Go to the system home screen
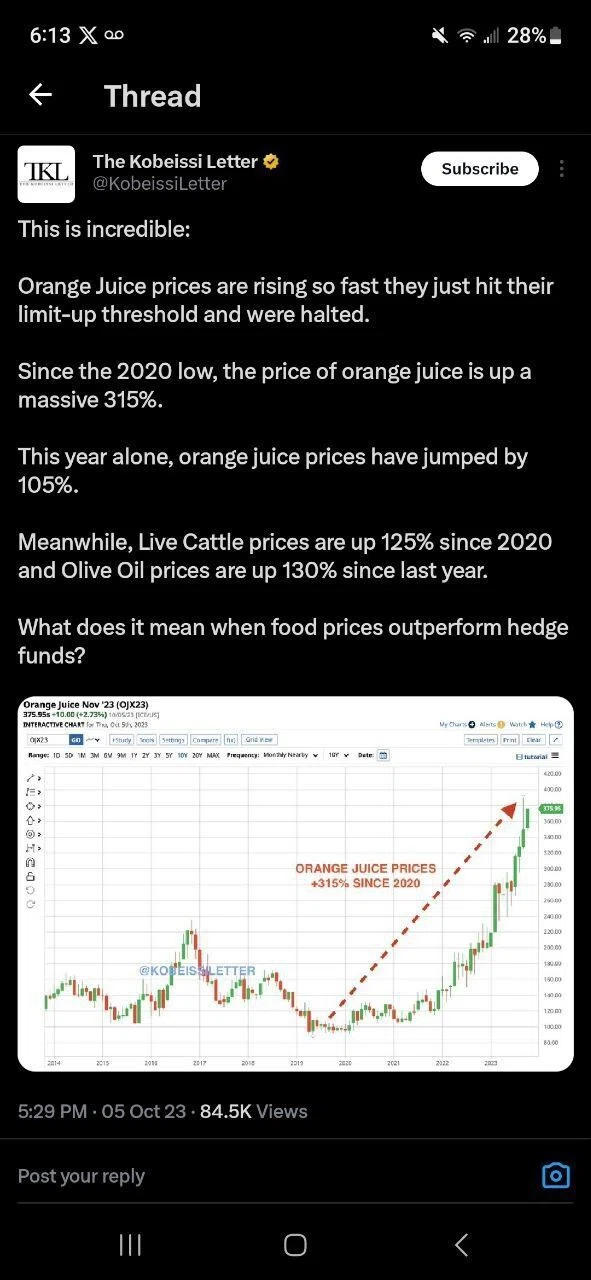The height and width of the screenshot is (1280, 591). point(295,1244)
